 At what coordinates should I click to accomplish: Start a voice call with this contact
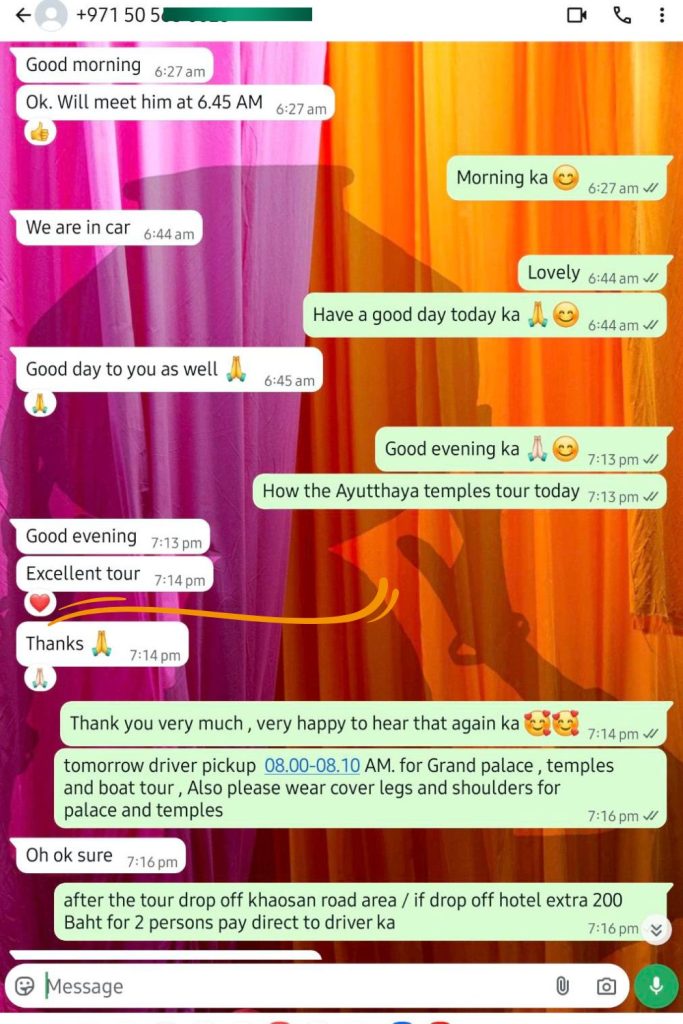click(622, 15)
